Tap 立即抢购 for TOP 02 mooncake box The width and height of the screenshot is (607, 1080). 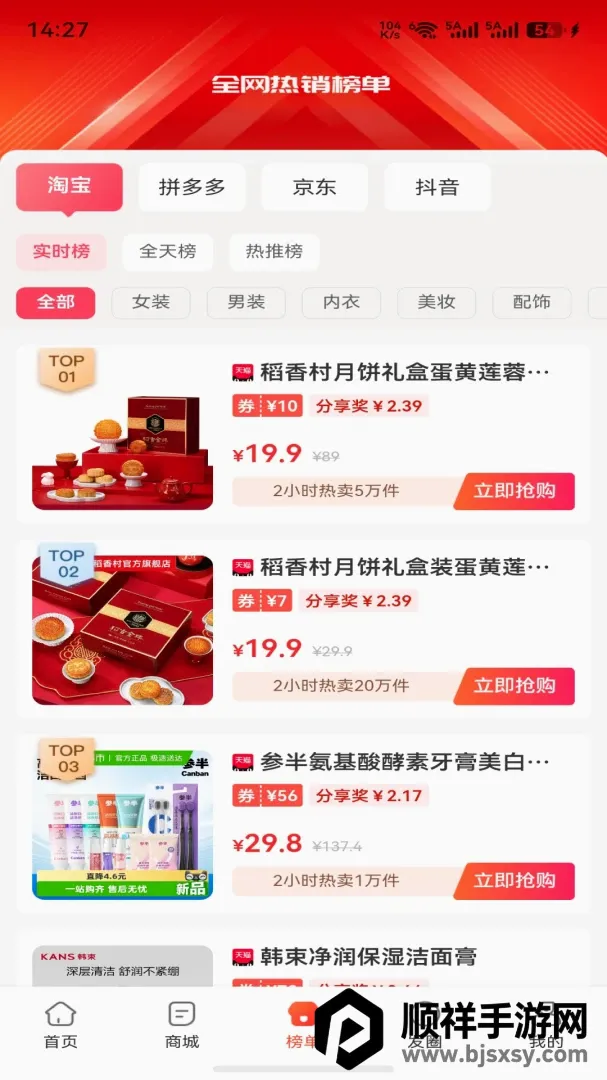(514, 686)
